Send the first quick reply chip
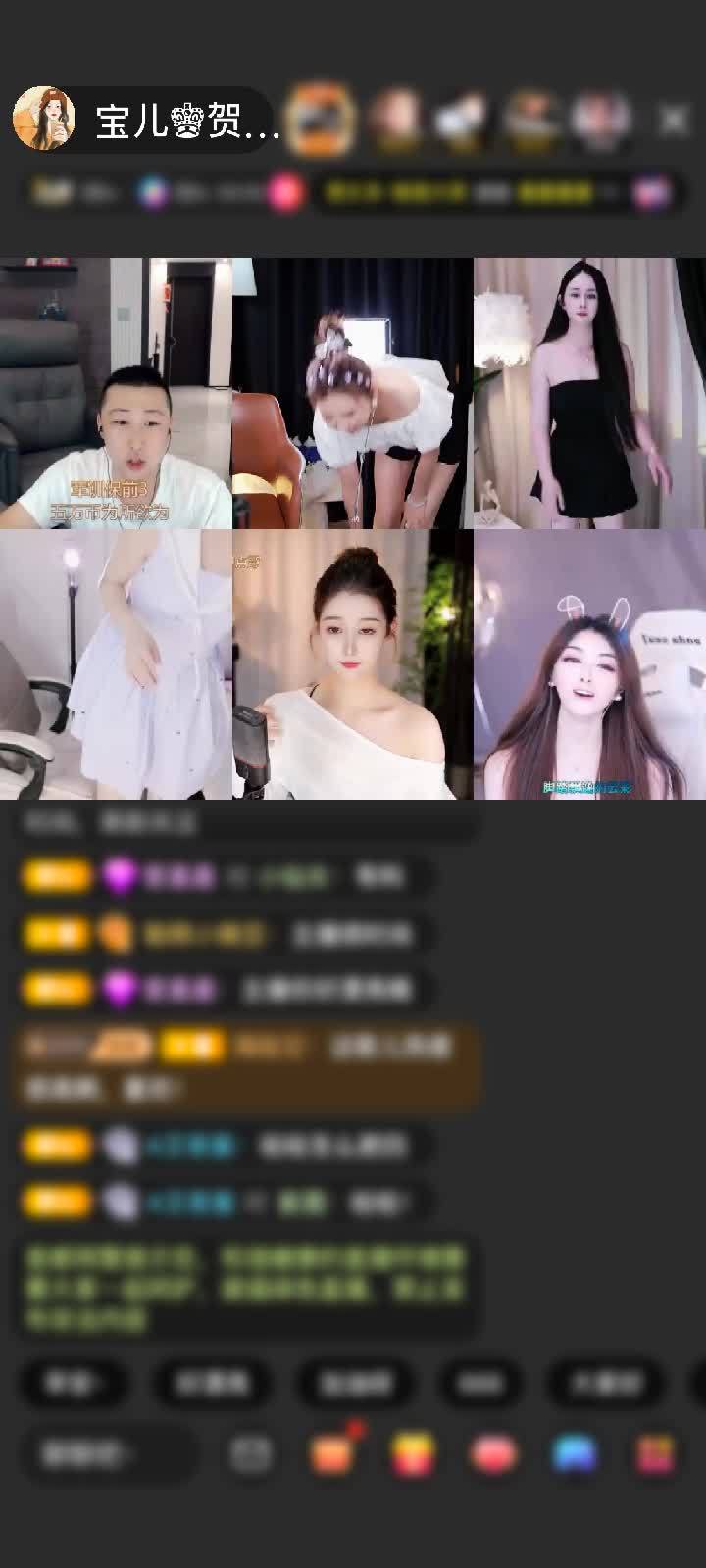 tap(73, 1383)
